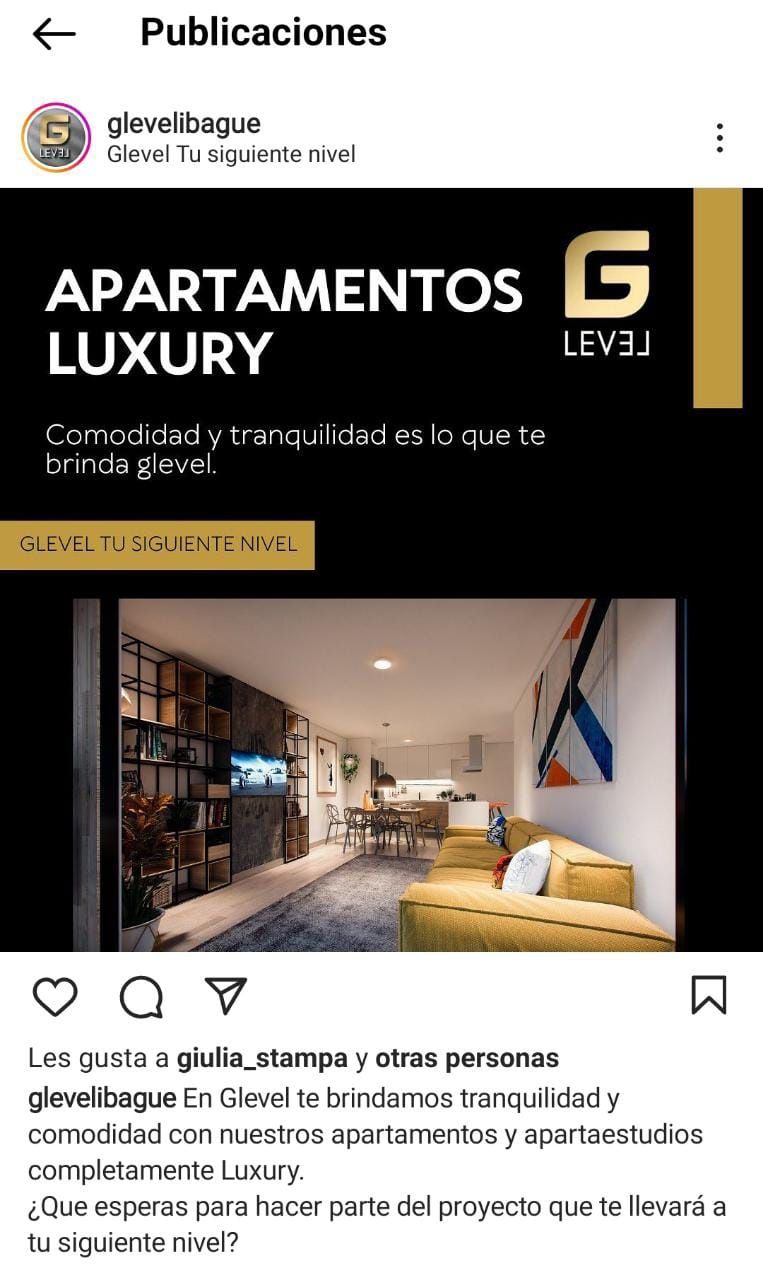763x1280 pixels.
Task: View otras personas who liked the post
Action: coord(467,1058)
